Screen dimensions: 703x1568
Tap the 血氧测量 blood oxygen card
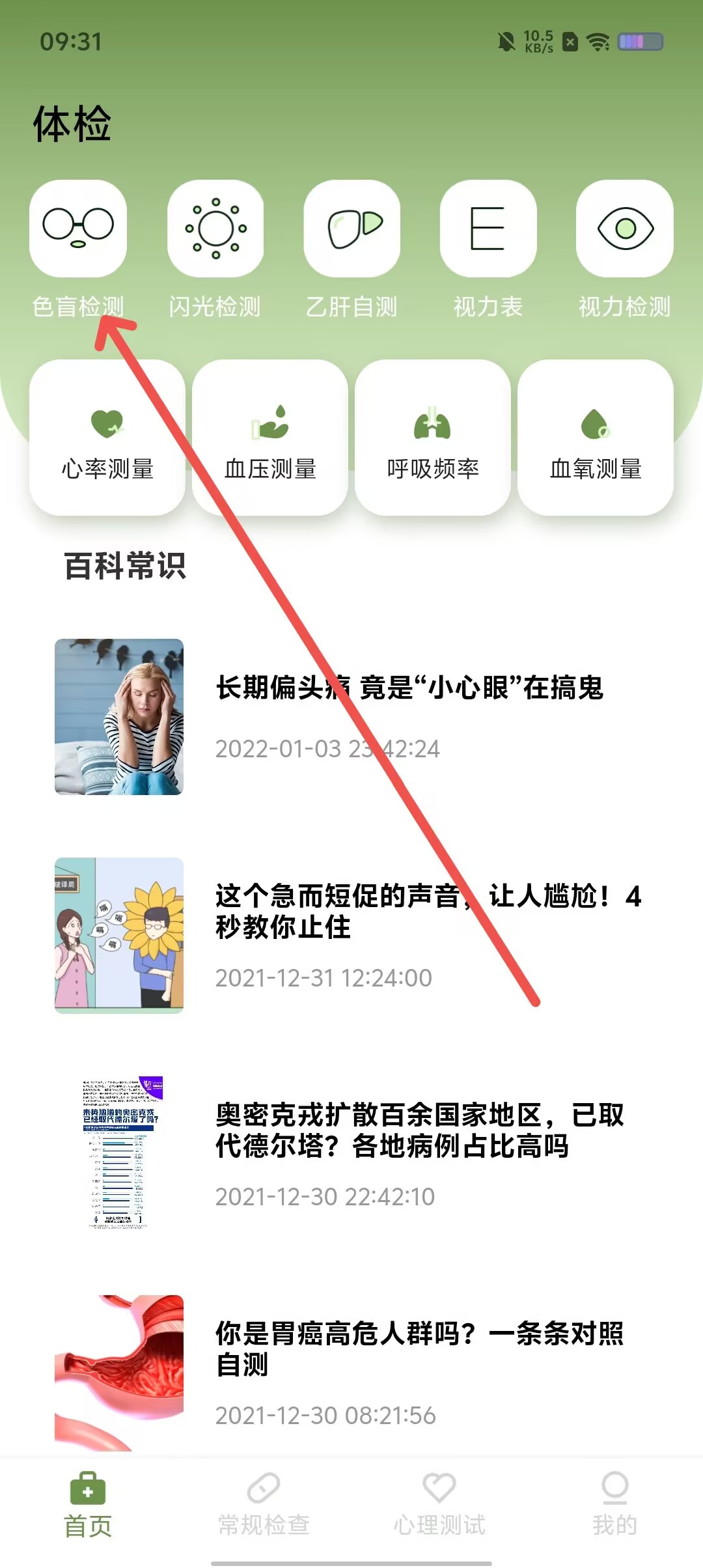(x=596, y=438)
